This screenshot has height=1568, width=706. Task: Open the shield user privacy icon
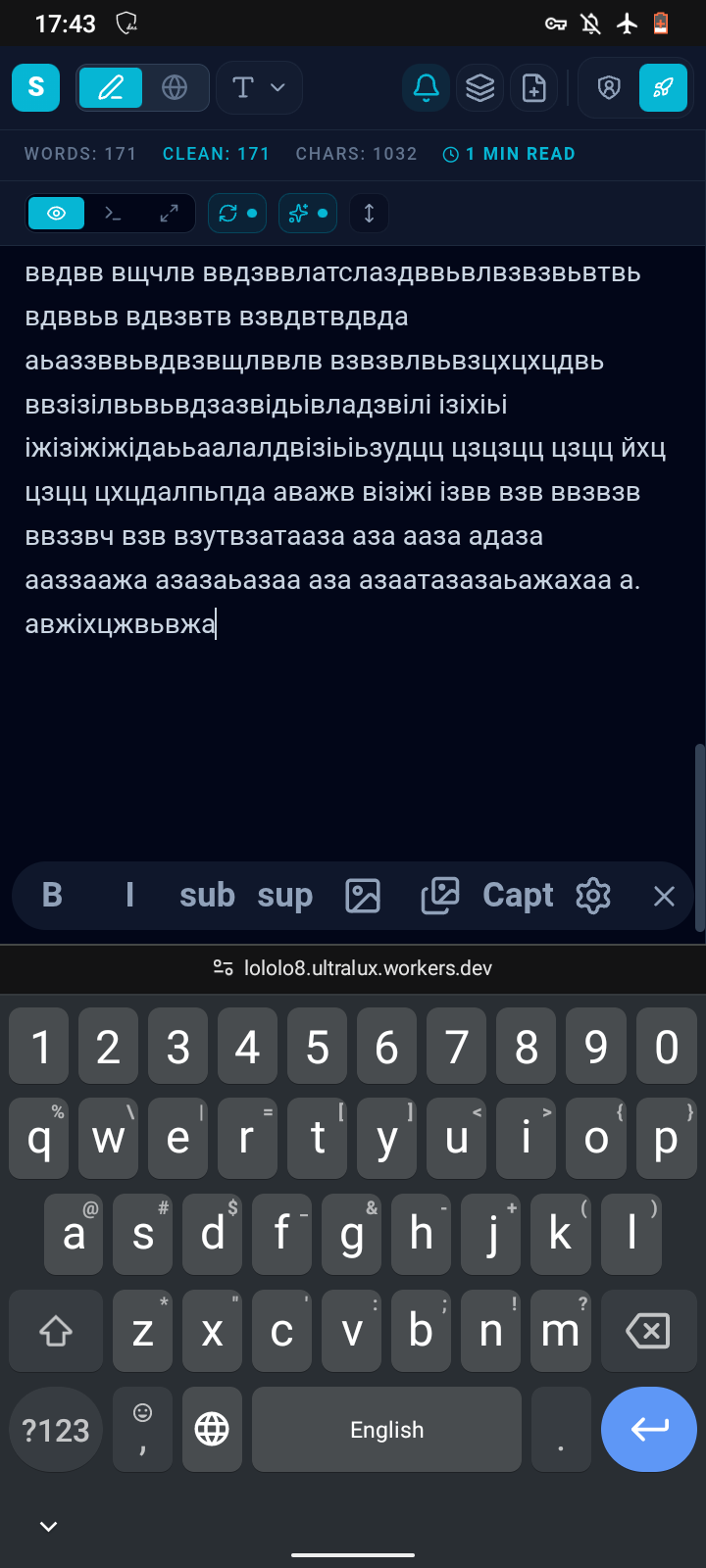pyautogui.click(x=609, y=87)
